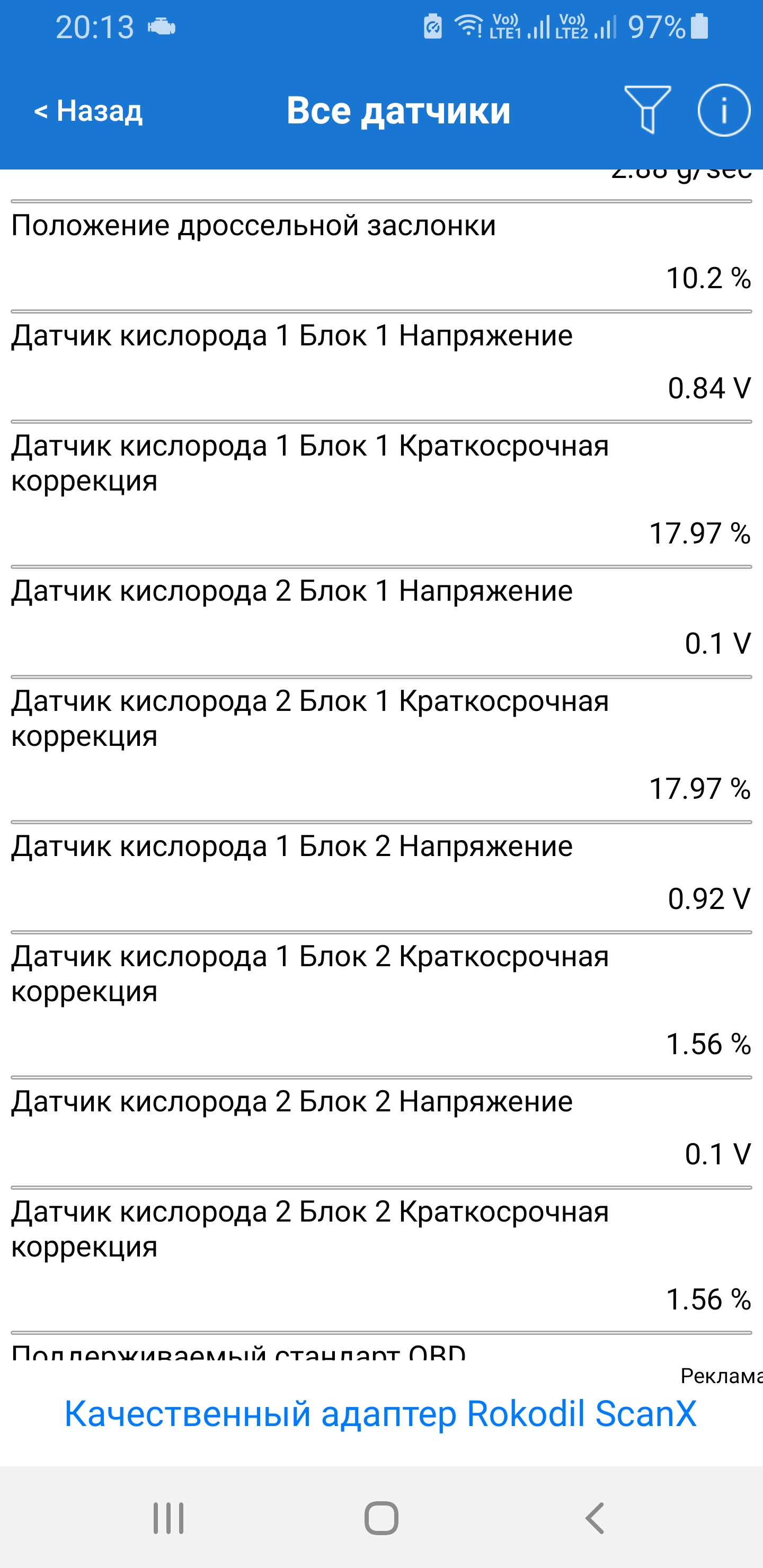Open recent apps from navigation bar

(x=168, y=1518)
